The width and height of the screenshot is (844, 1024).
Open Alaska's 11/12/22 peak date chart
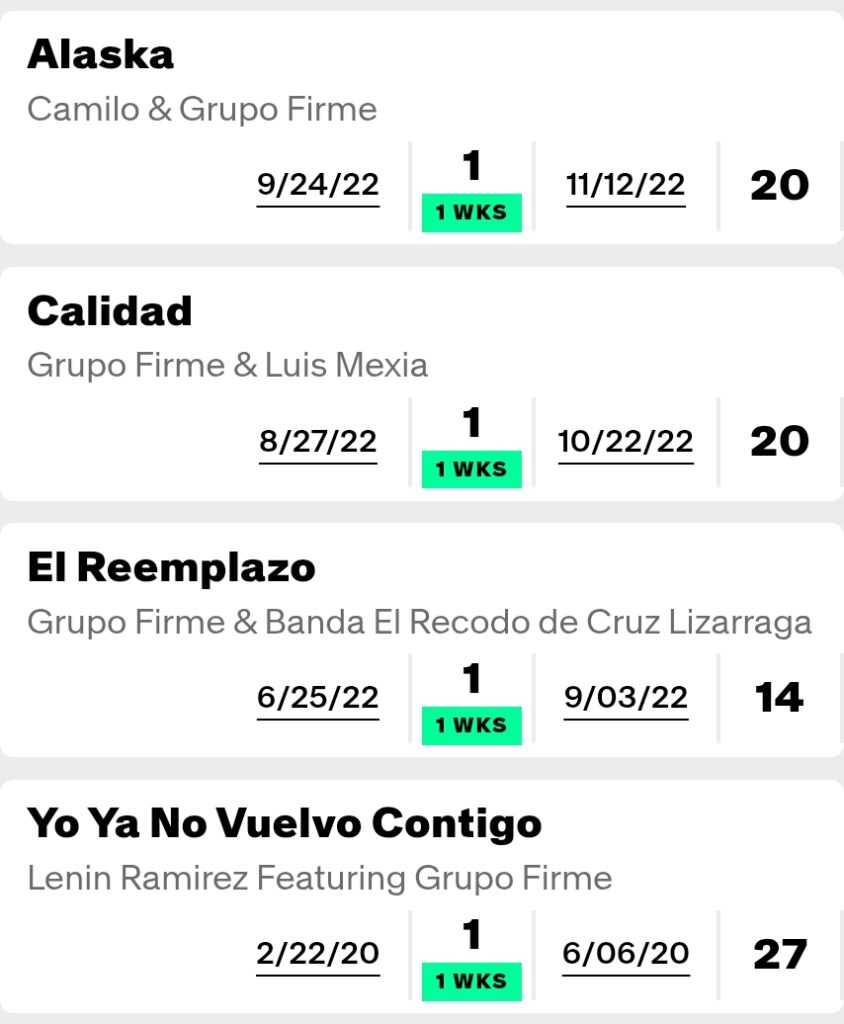(626, 185)
